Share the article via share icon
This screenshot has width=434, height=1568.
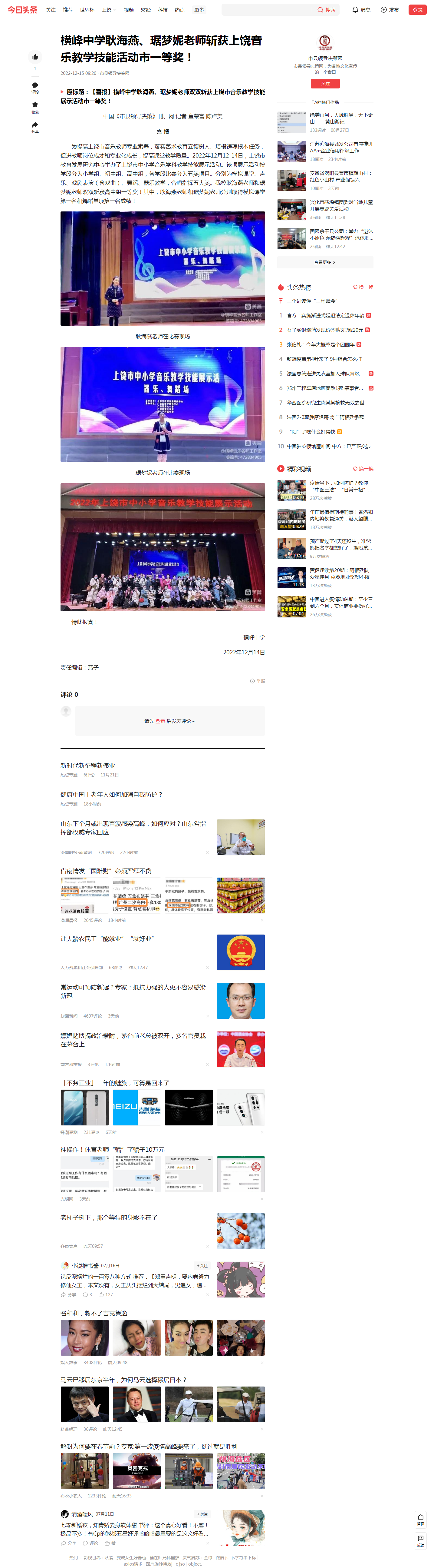(35, 125)
